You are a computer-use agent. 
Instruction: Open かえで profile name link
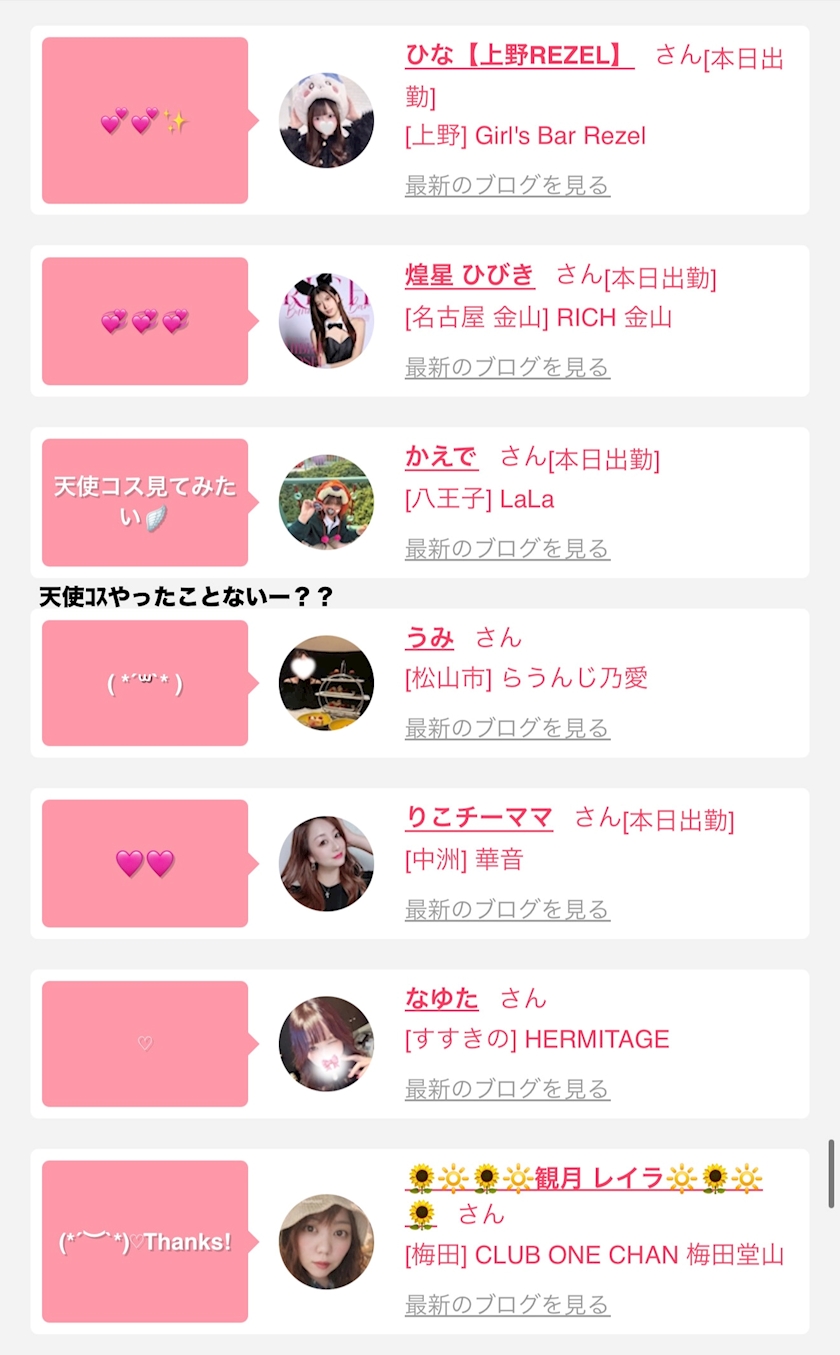coord(441,457)
